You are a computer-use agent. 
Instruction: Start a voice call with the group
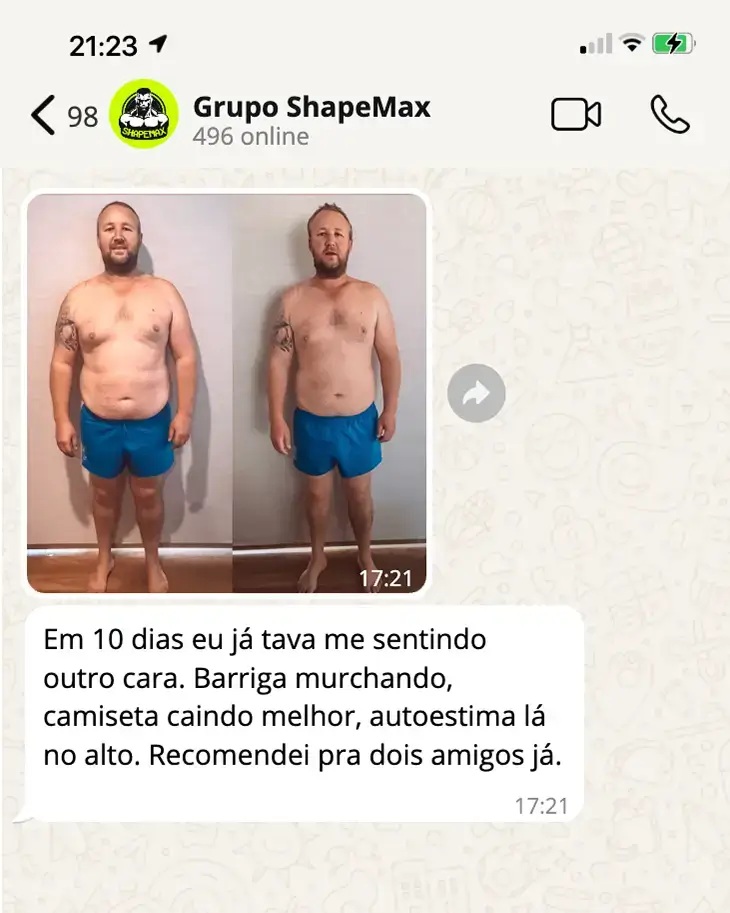pyautogui.click(x=669, y=115)
